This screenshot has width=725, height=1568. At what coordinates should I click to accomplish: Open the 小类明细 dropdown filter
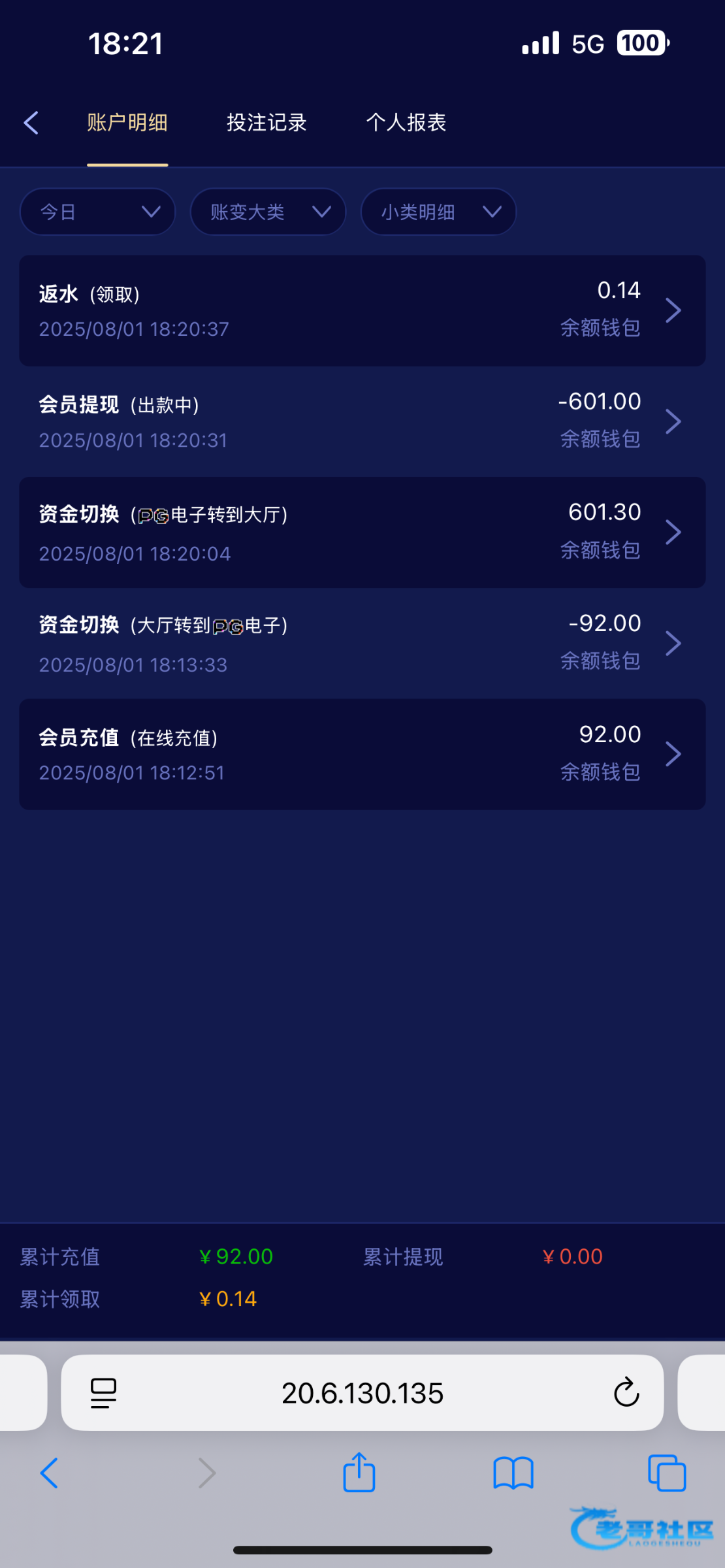[438, 212]
